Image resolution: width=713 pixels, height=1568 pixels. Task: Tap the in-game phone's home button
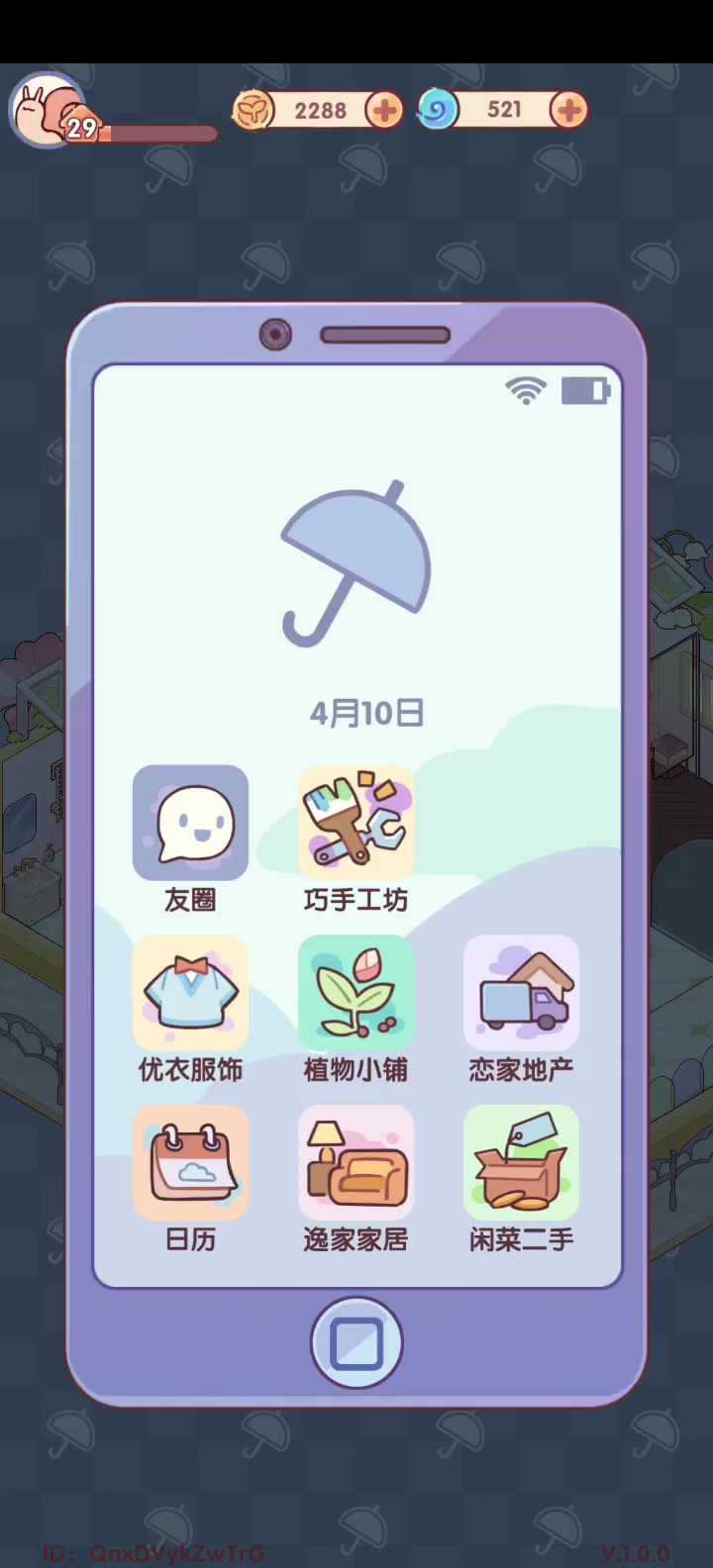[356, 1343]
